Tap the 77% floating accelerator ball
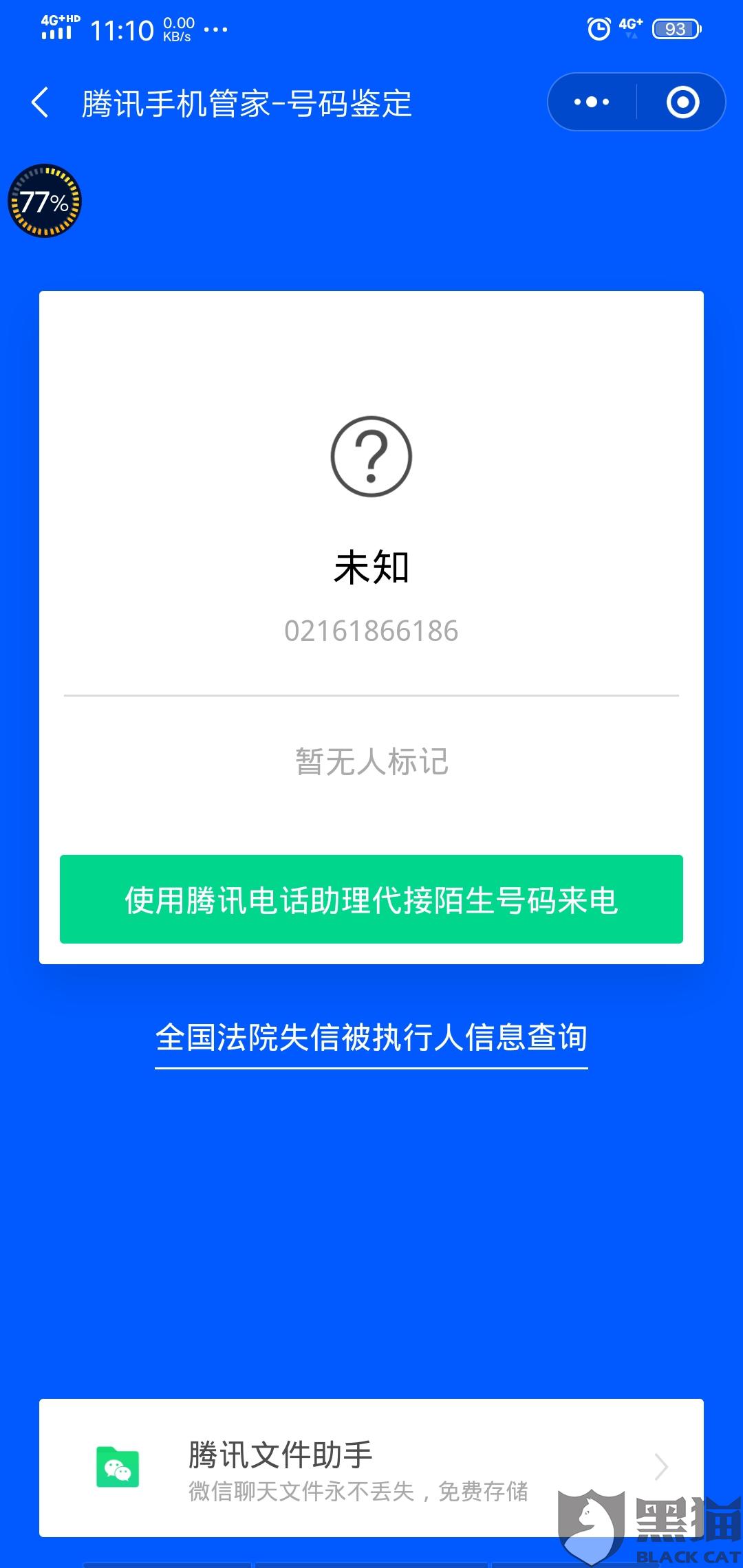This screenshot has height=1568, width=743. [x=45, y=201]
